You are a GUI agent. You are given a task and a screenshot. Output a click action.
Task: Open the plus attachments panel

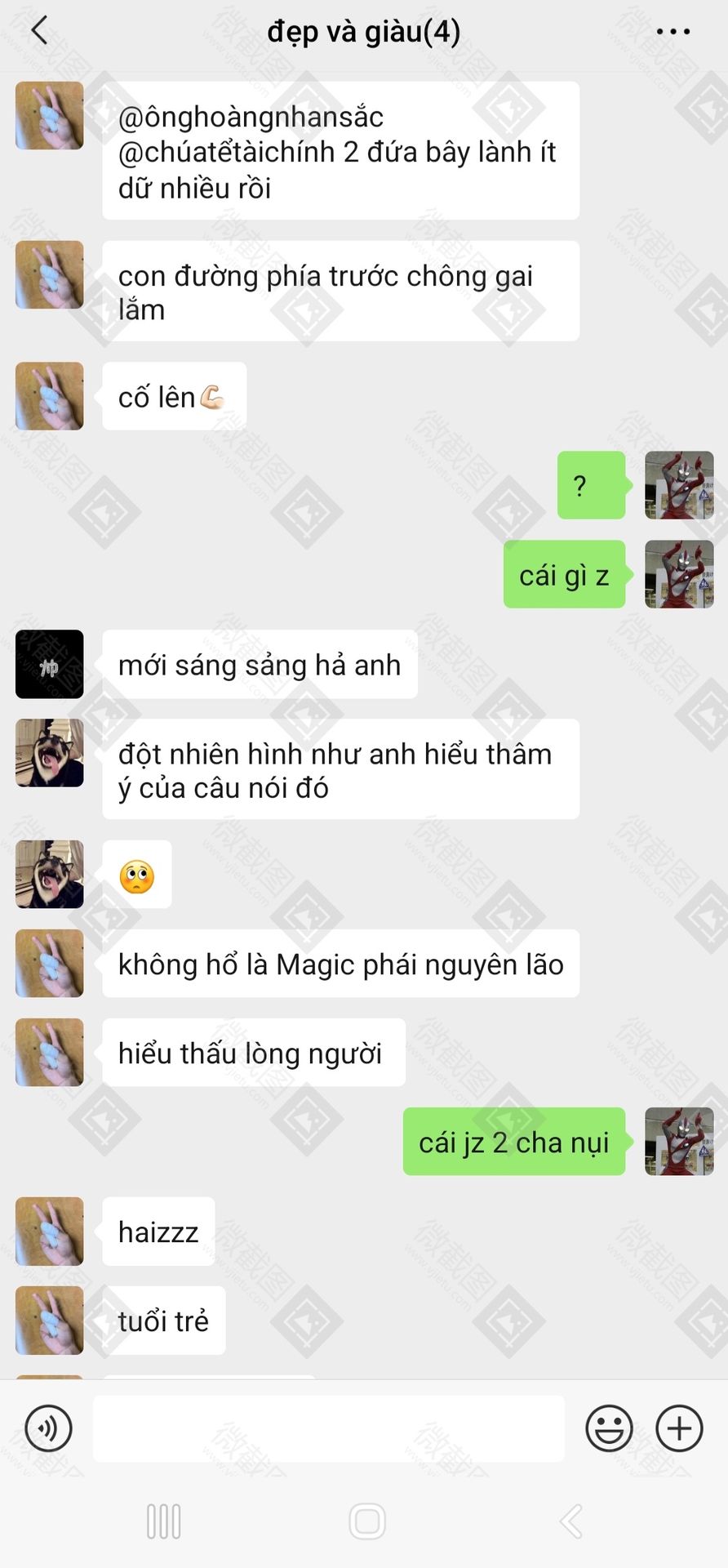click(x=679, y=1428)
